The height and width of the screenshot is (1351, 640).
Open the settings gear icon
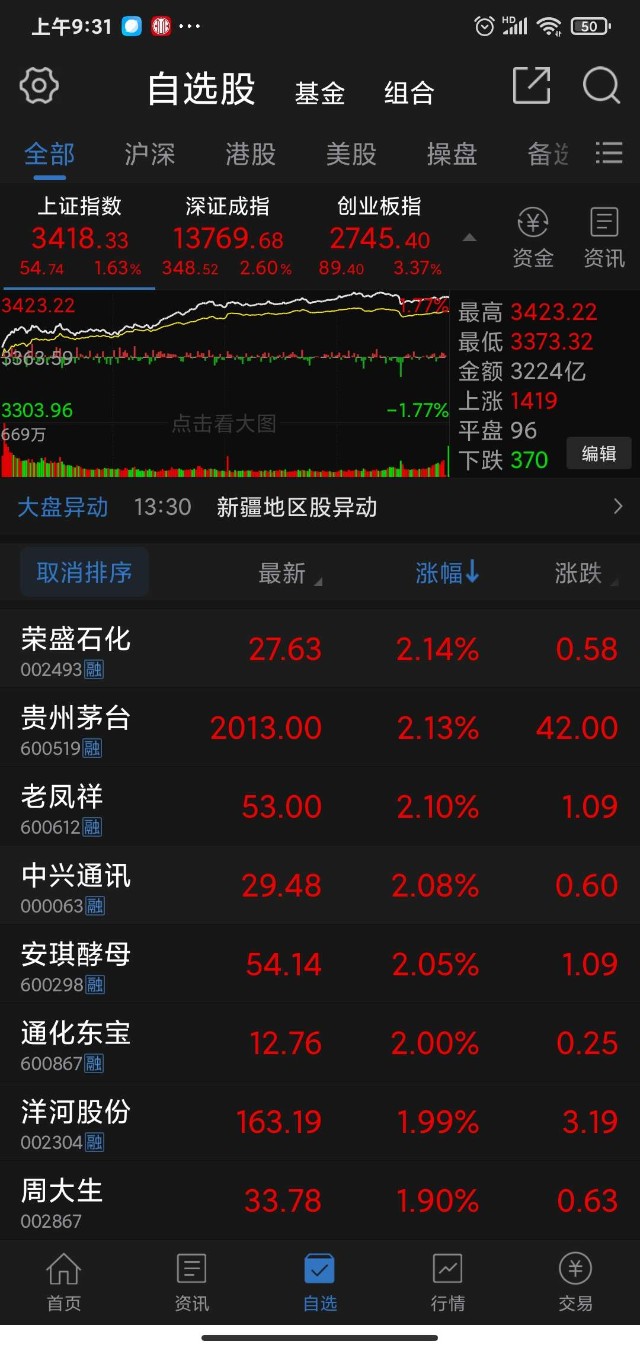point(40,86)
